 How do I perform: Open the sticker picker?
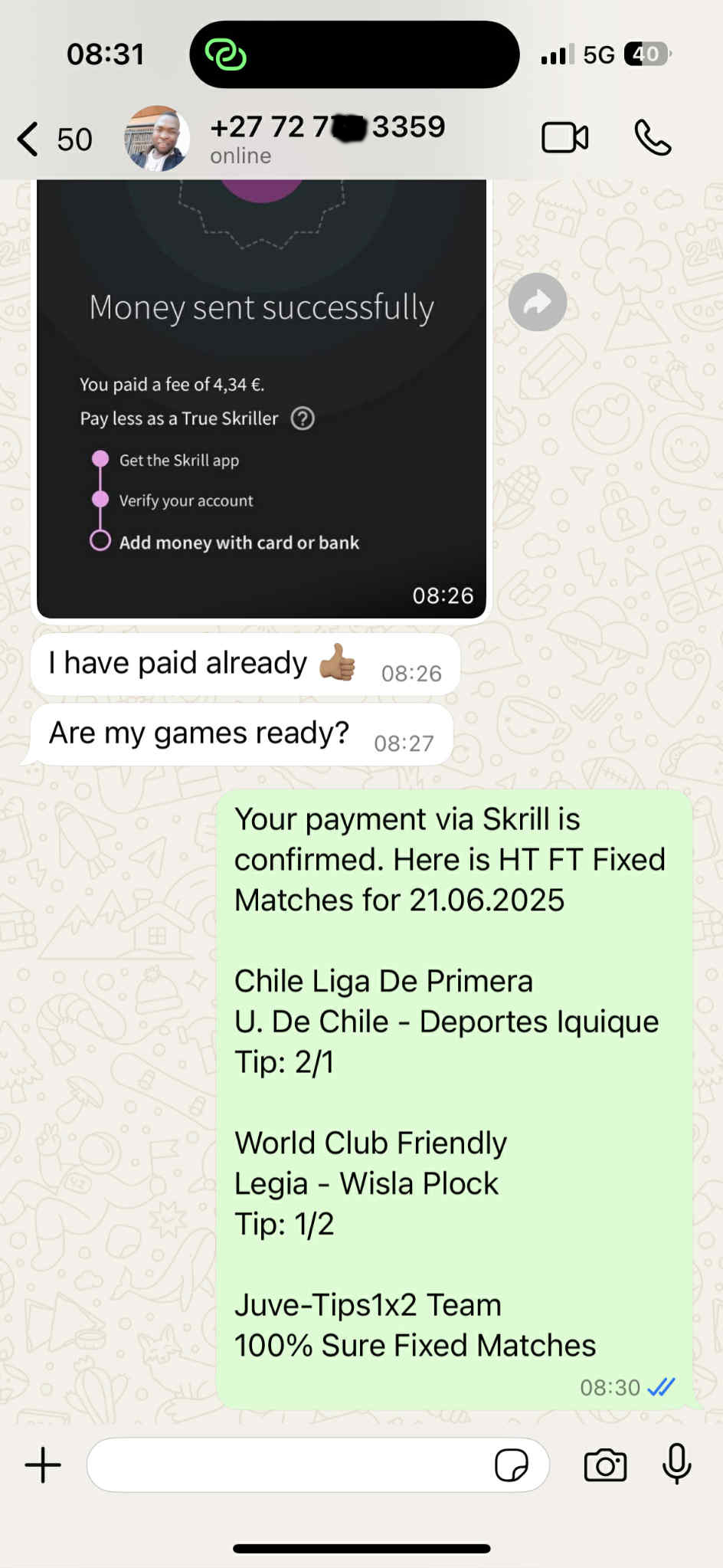pyautogui.click(x=511, y=1465)
